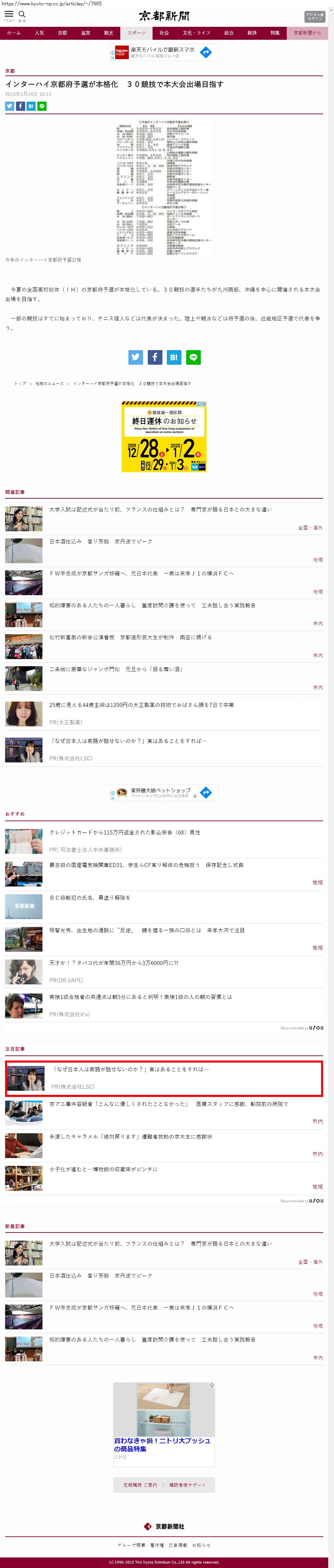
Task: Tap the デジタル版ログイン button
Action: point(315,16)
